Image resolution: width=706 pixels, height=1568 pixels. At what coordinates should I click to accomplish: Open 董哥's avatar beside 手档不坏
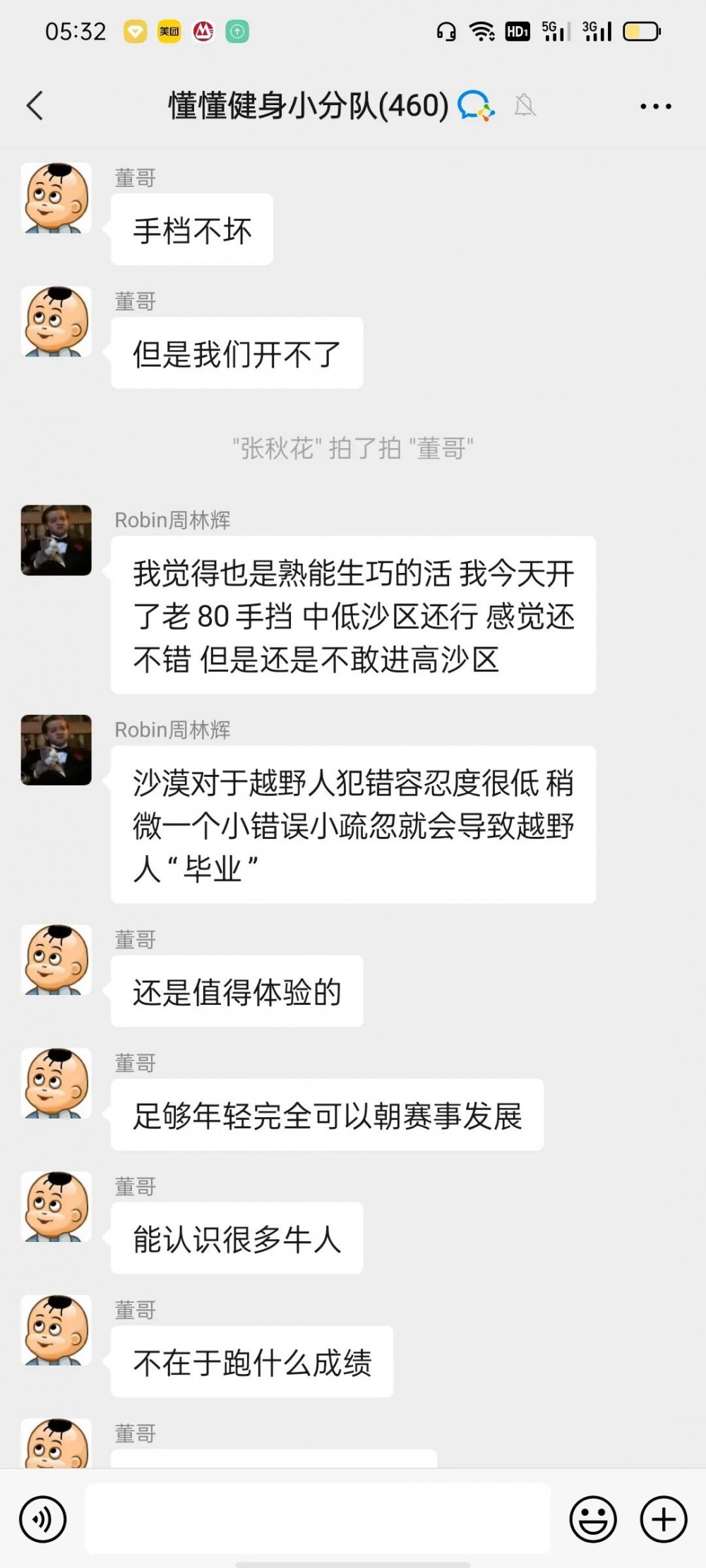[x=56, y=198]
